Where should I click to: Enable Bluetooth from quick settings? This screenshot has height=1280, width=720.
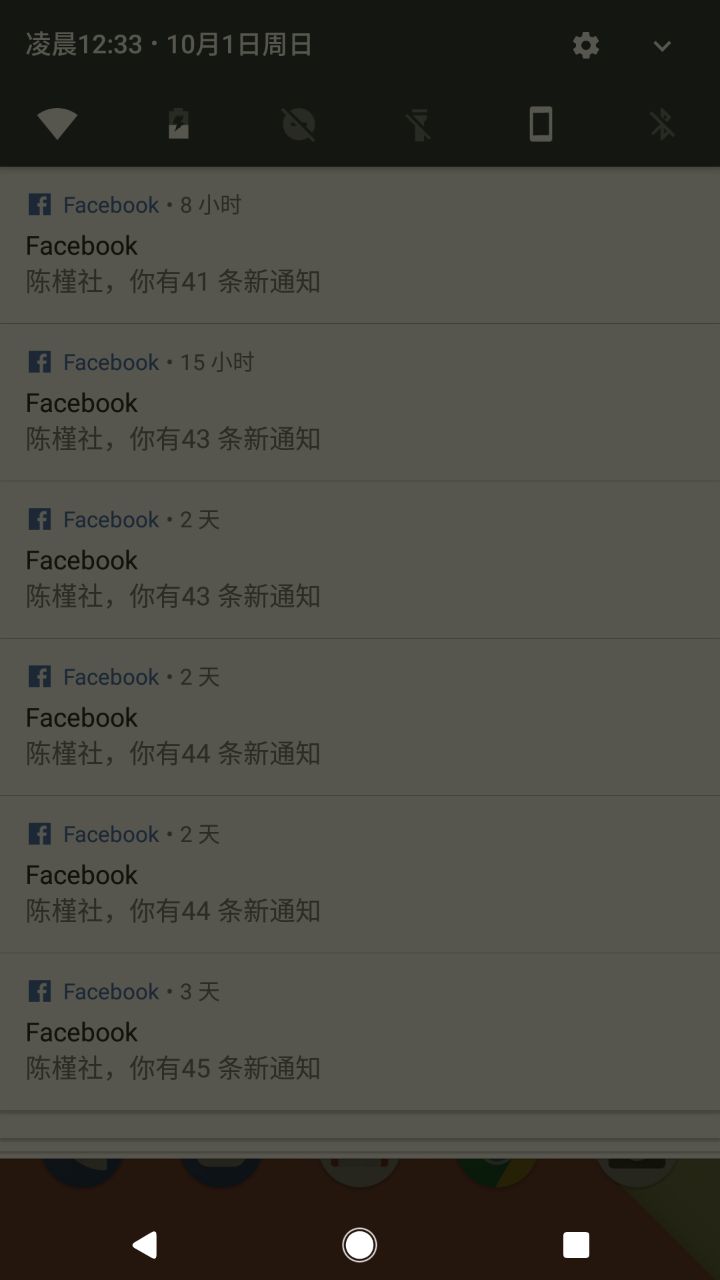point(661,124)
